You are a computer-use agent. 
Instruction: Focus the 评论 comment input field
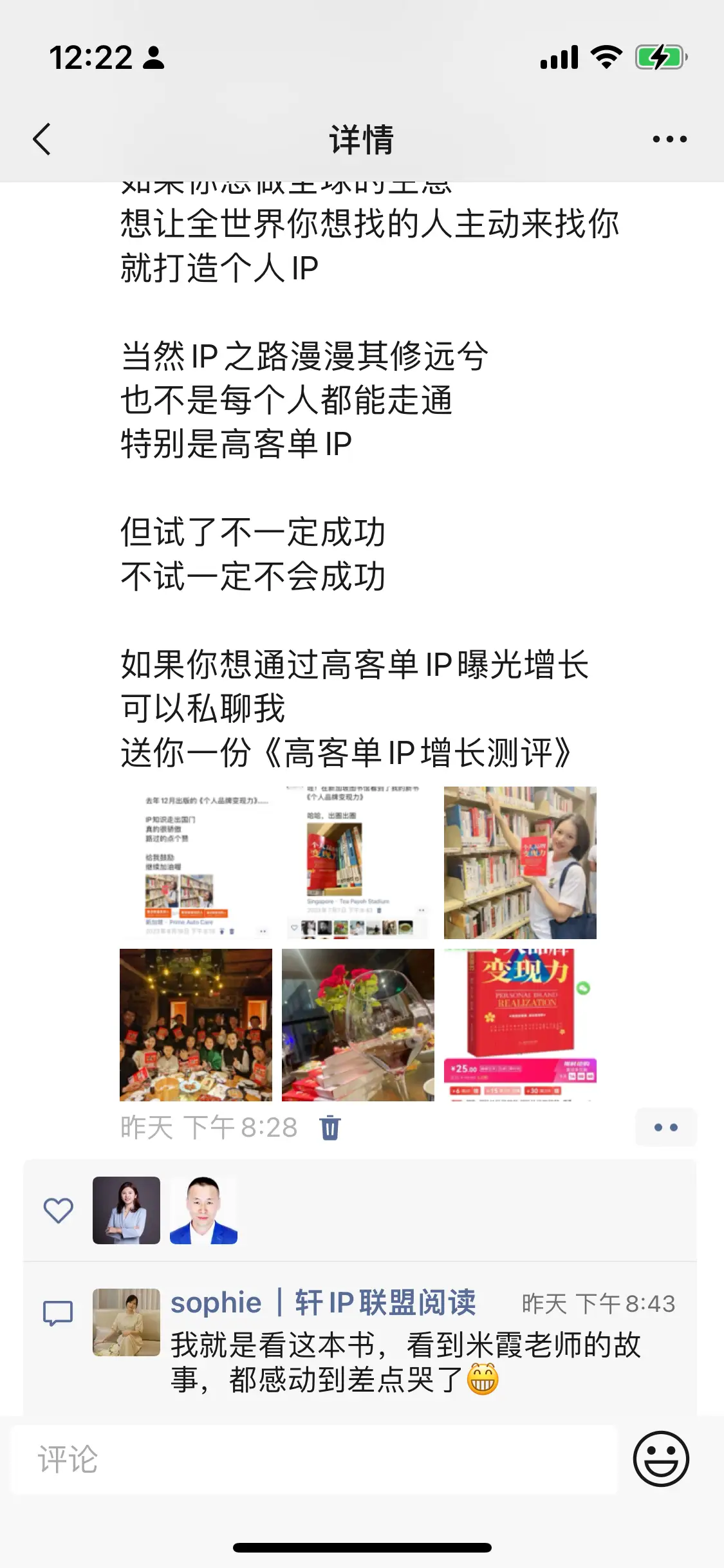pyautogui.click(x=314, y=1459)
